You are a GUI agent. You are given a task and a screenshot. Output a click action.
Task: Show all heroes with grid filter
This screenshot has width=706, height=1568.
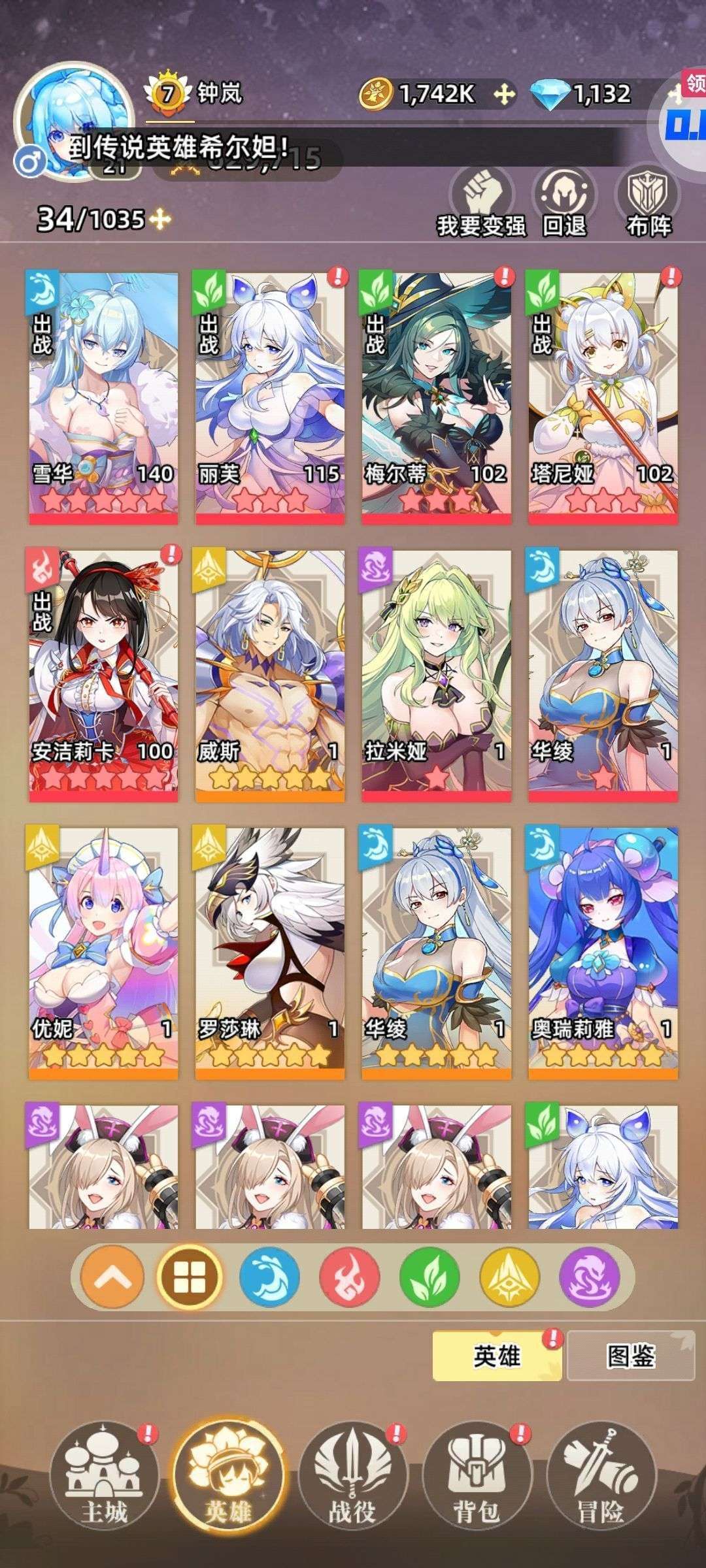pyautogui.click(x=190, y=1276)
